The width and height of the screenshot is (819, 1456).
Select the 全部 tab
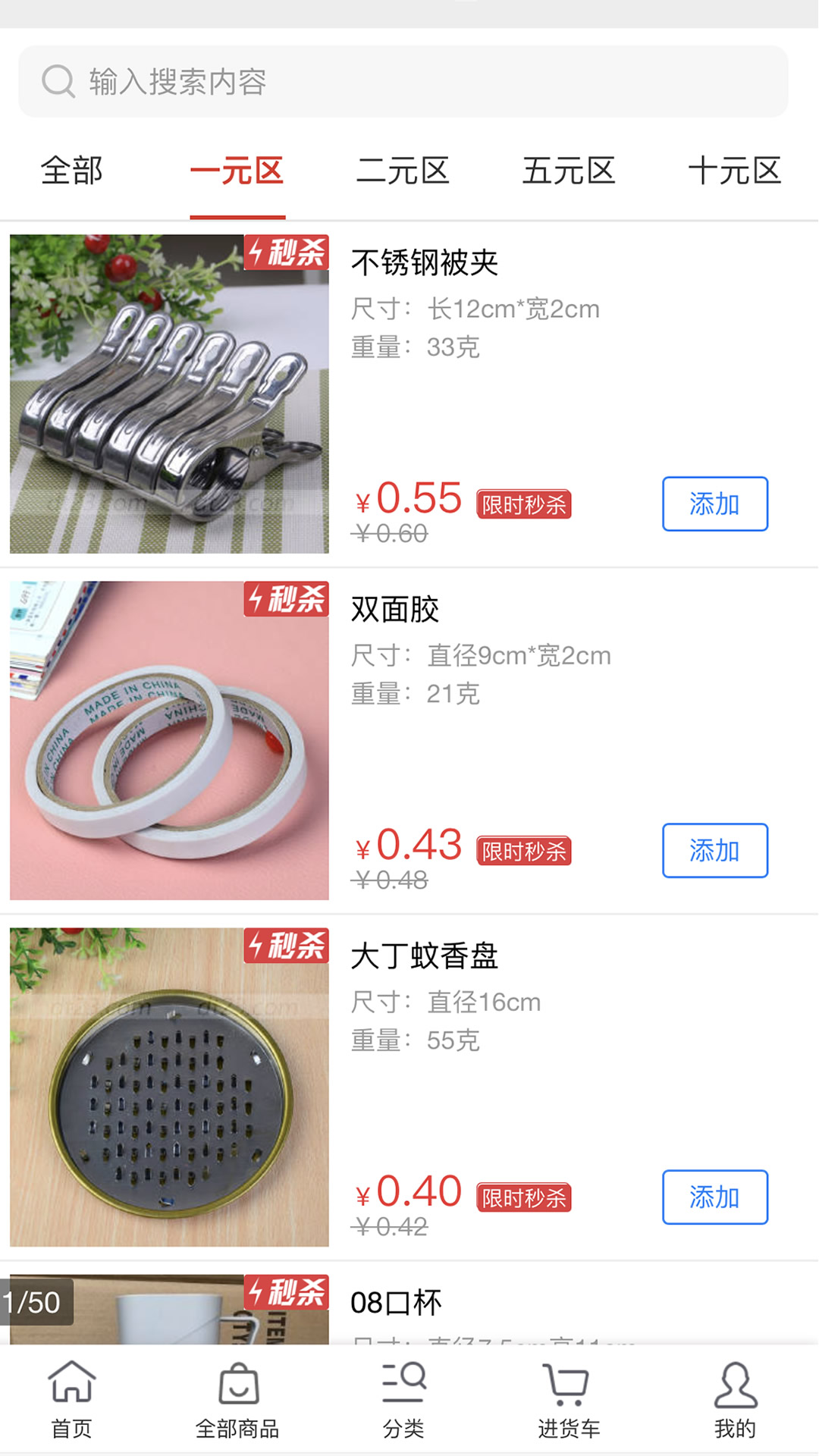(x=74, y=171)
